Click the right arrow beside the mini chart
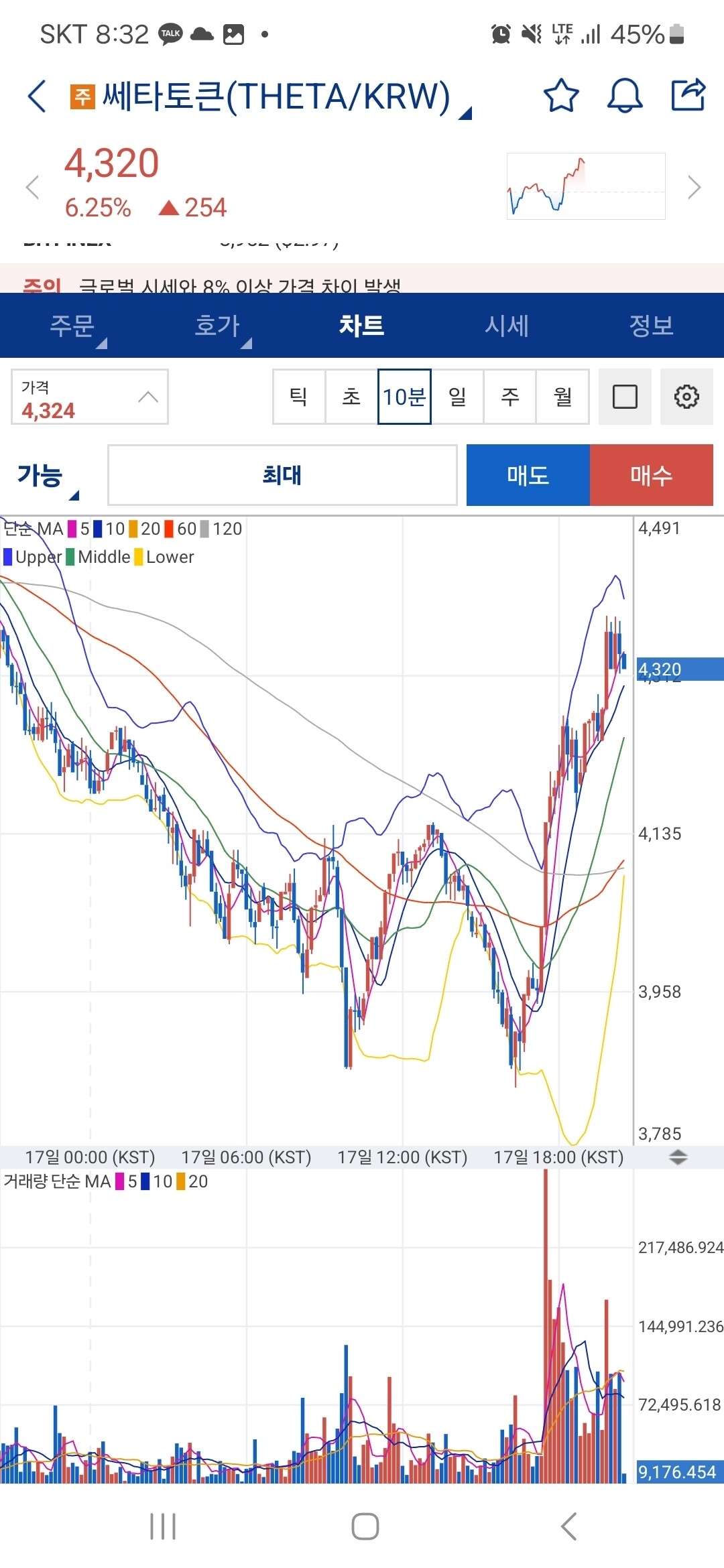724x1568 pixels. coord(695,186)
